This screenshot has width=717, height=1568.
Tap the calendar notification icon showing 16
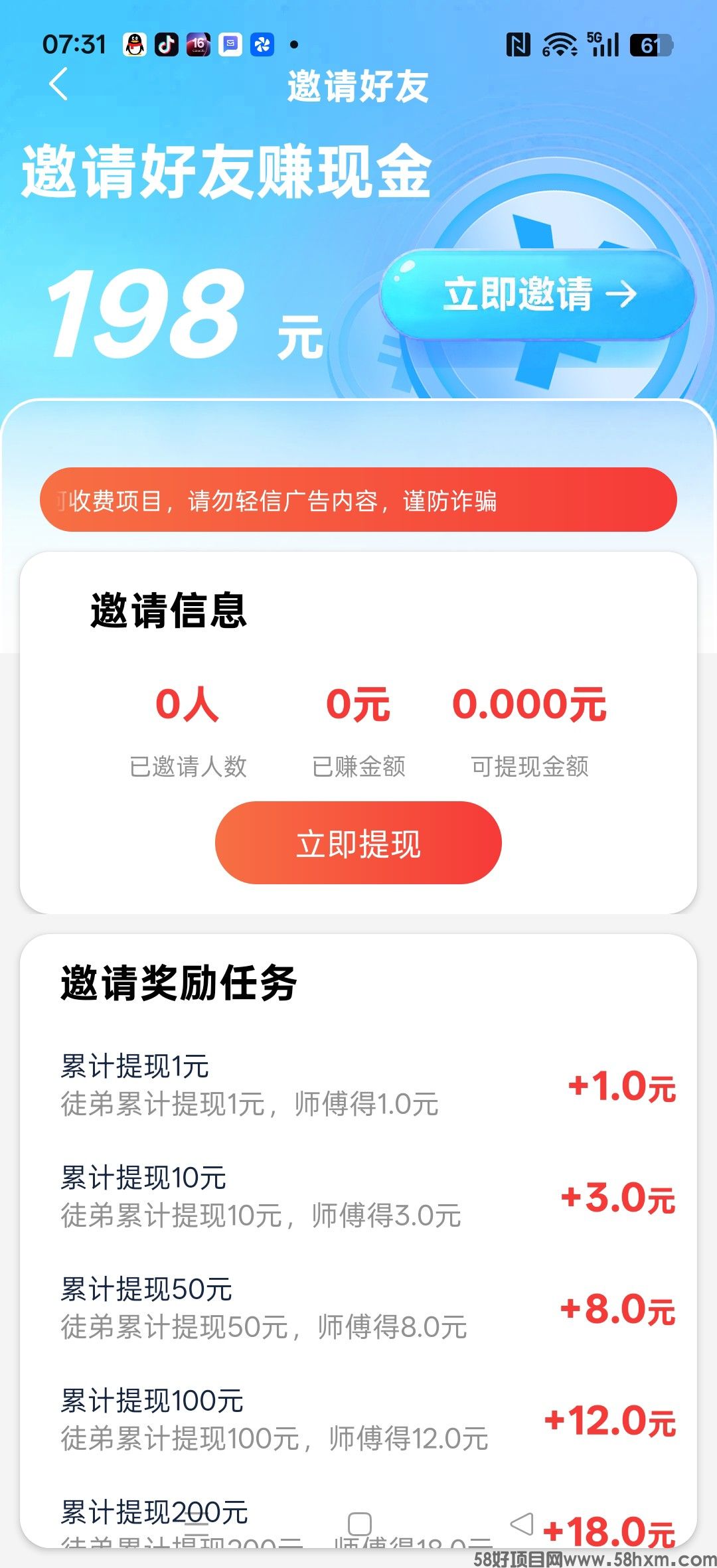click(x=197, y=44)
